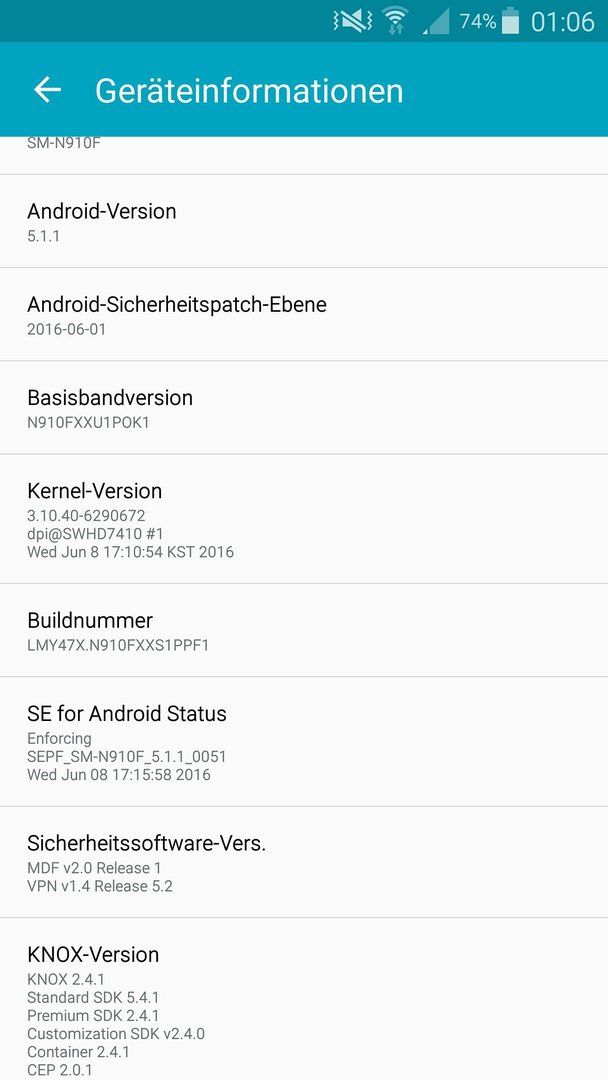
Task: Tap the Buildnummer row
Action: 304,630
